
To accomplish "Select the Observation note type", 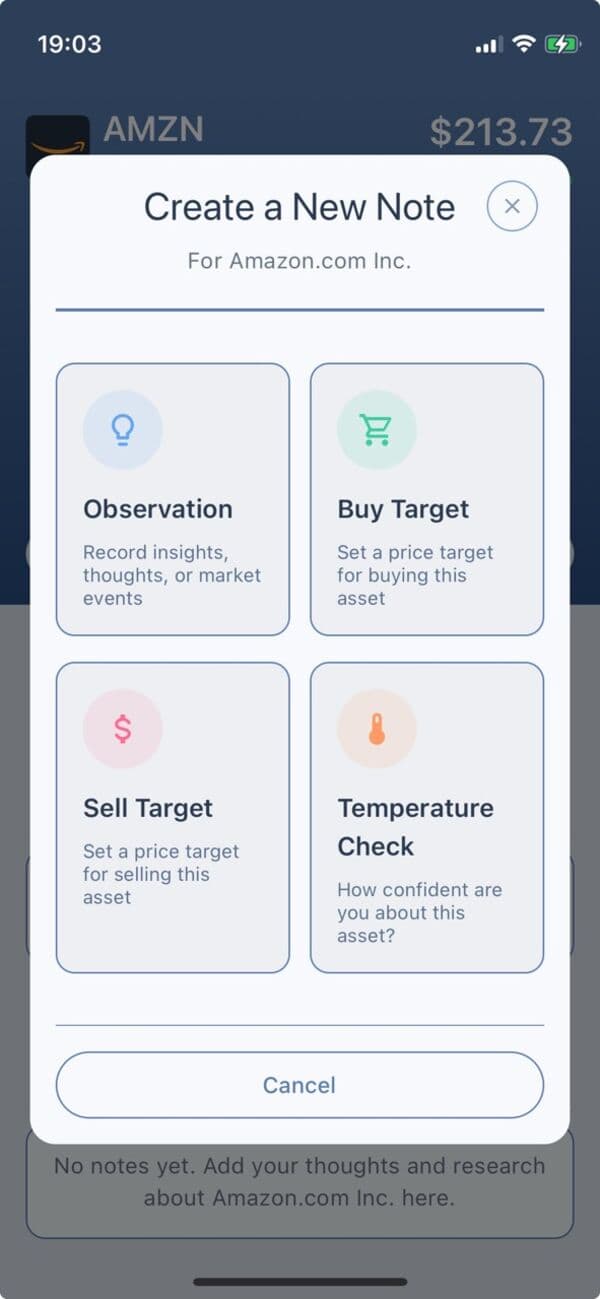I will click(x=172, y=499).
